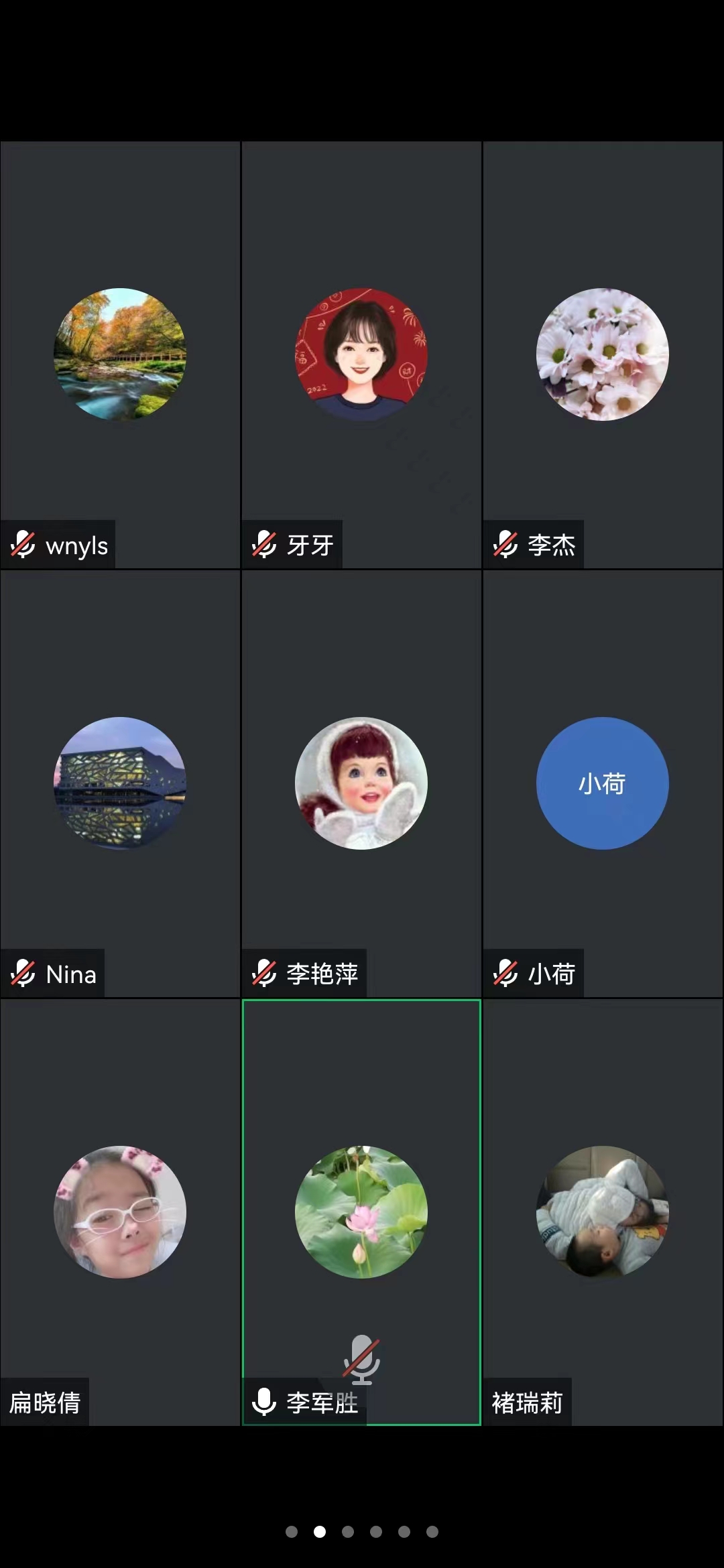This screenshot has width=724, height=1568.
Task: Tap the 小荷 participant tile
Action: click(603, 784)
